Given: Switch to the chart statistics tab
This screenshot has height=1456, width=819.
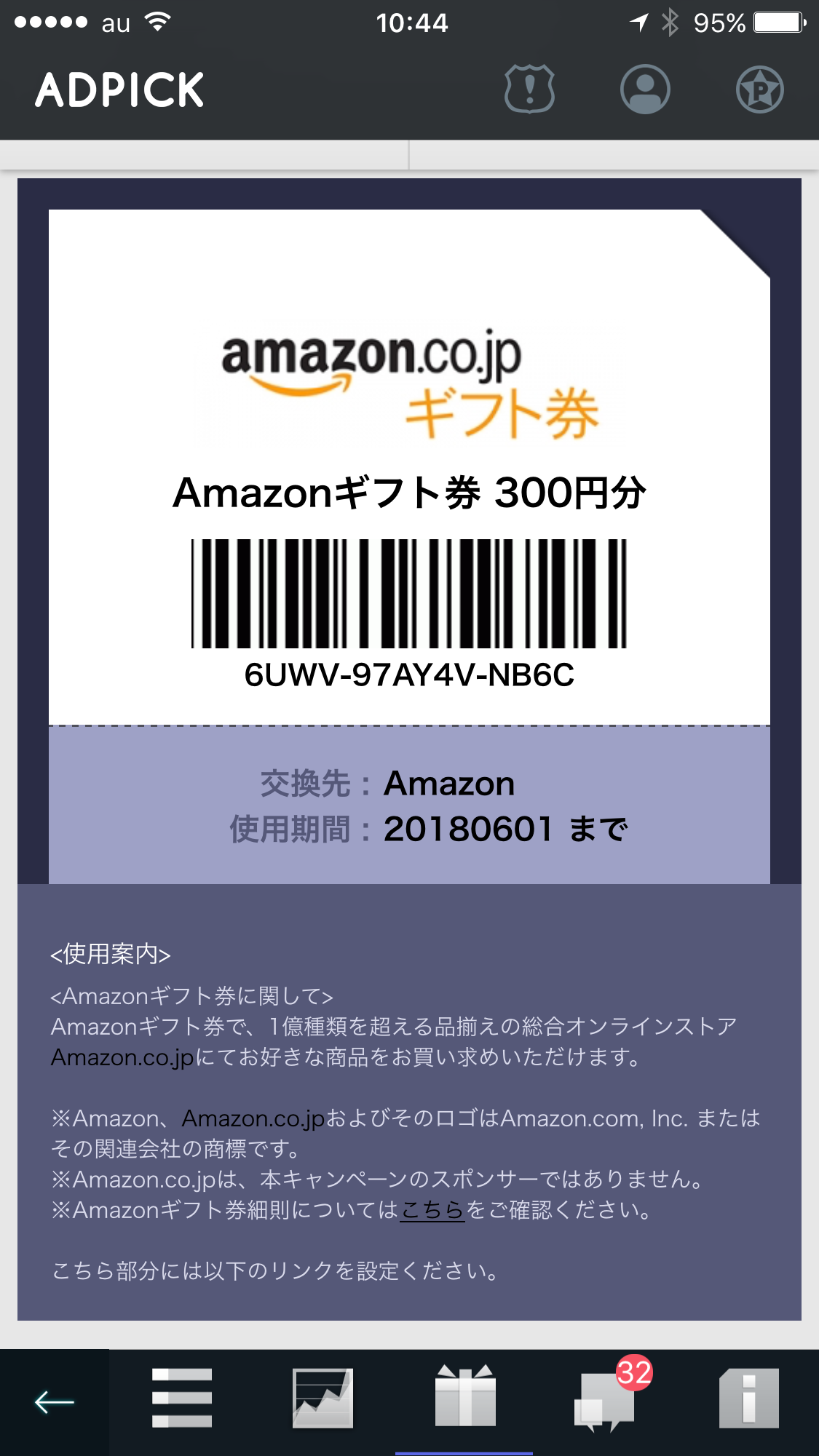Looking at the screenshot, I should tap(323, 1398).
